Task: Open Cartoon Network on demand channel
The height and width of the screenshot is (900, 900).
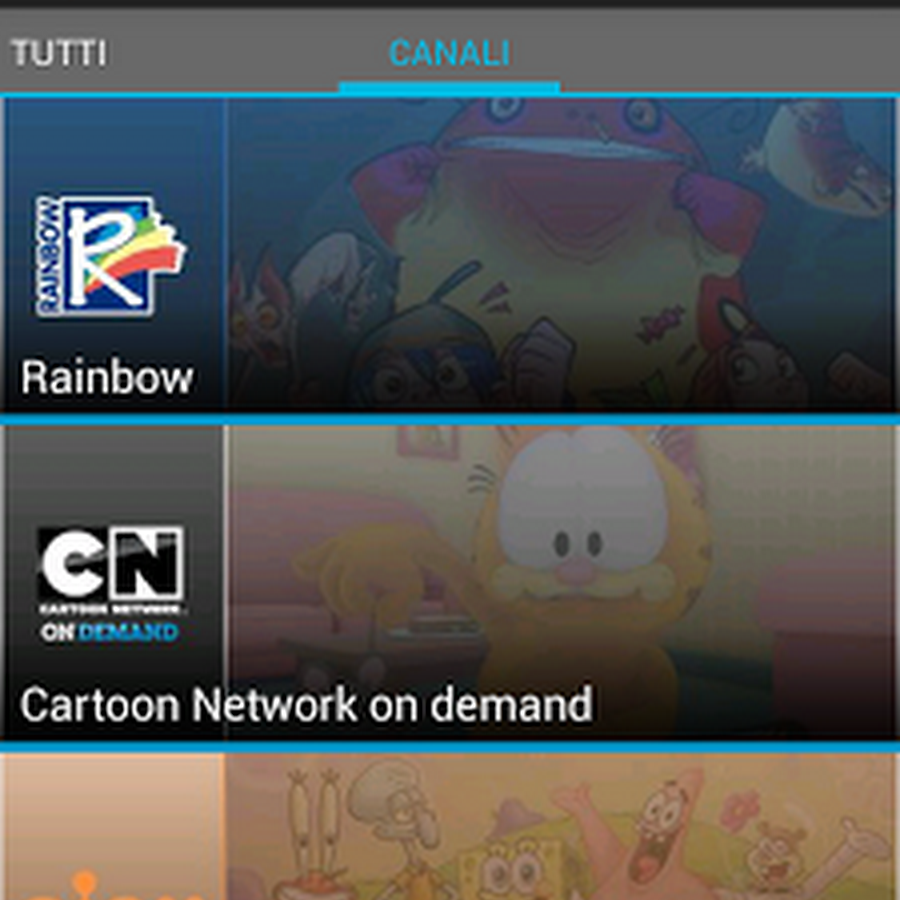Action: 449,583
